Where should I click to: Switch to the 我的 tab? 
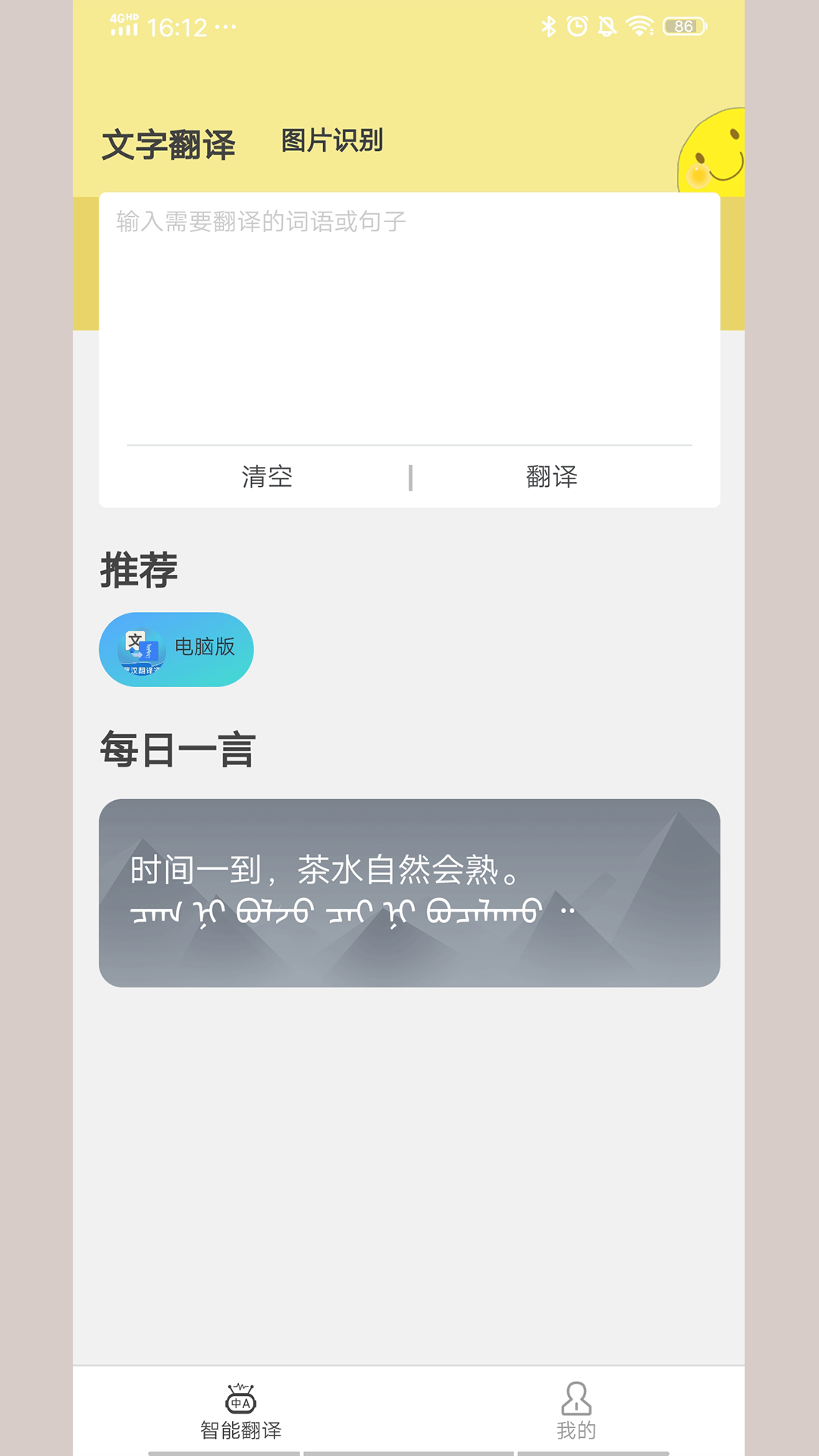(576, 1411)
